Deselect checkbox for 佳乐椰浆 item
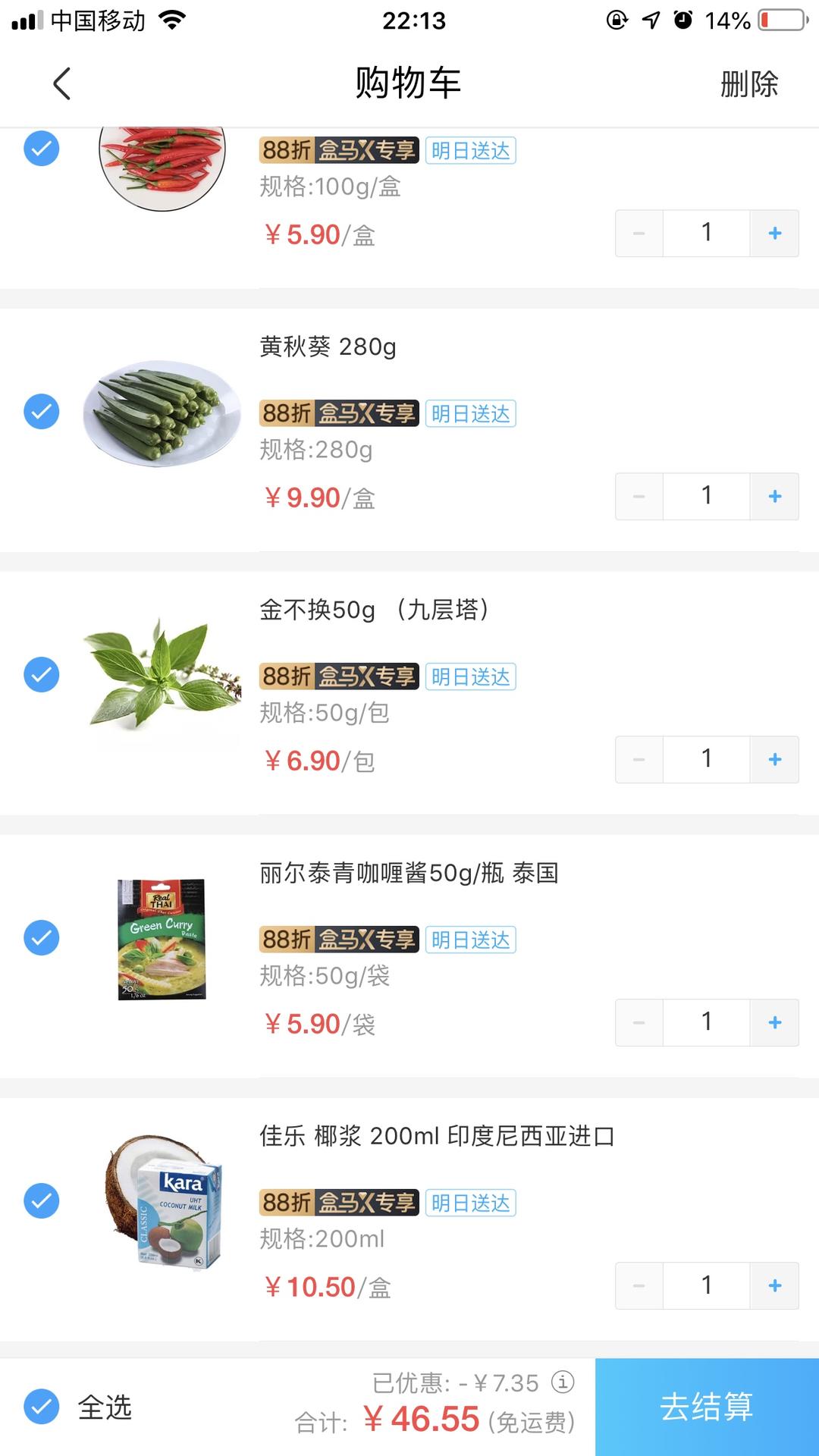This screenshot has height=1456, width=819. pos(42,1200)
